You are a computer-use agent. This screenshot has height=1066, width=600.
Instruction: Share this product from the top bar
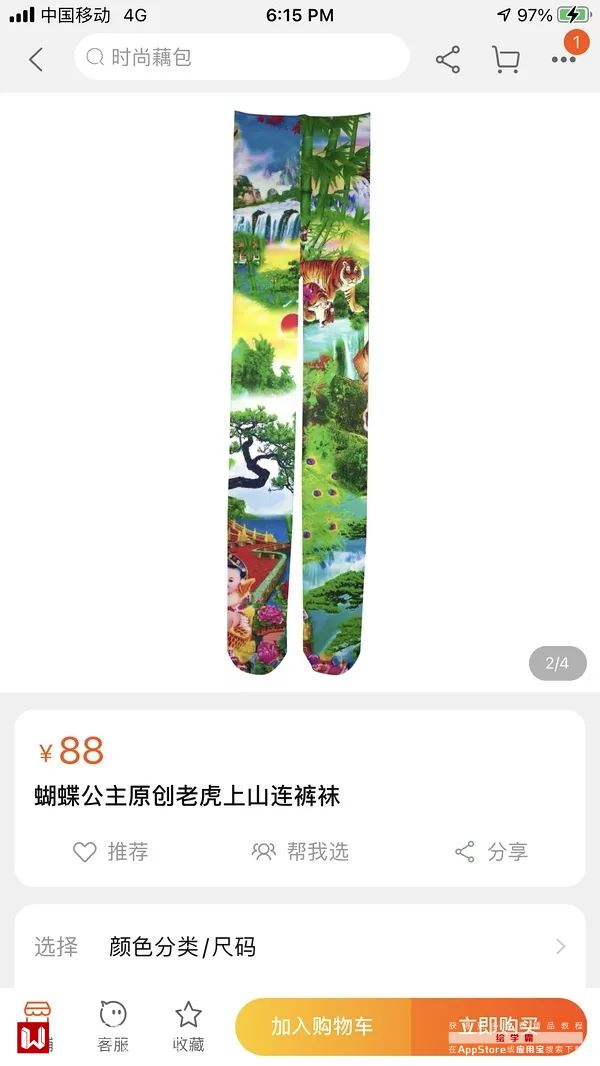click(x=448, y=59)
